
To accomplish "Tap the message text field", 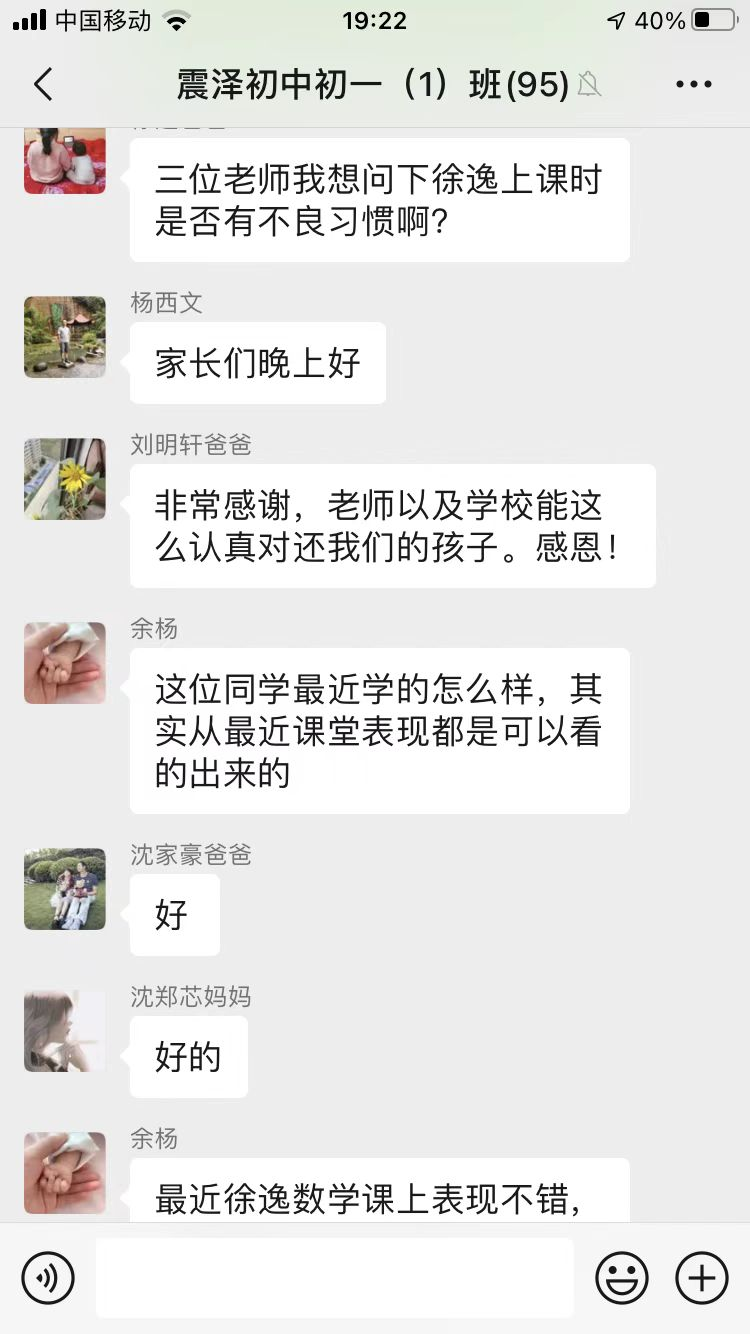I will [335, 1277].
